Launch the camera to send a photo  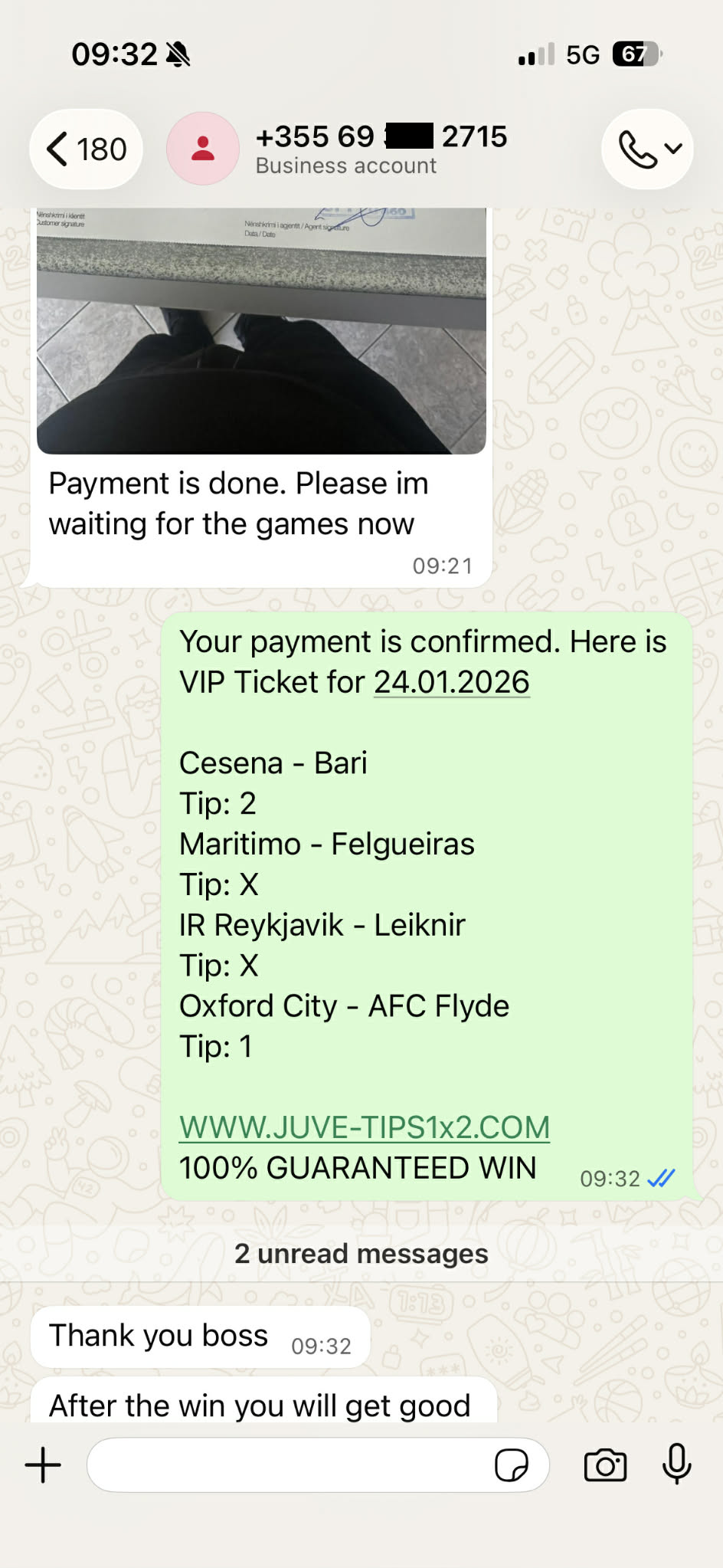pyautogui.click(x=605, y=1465)
